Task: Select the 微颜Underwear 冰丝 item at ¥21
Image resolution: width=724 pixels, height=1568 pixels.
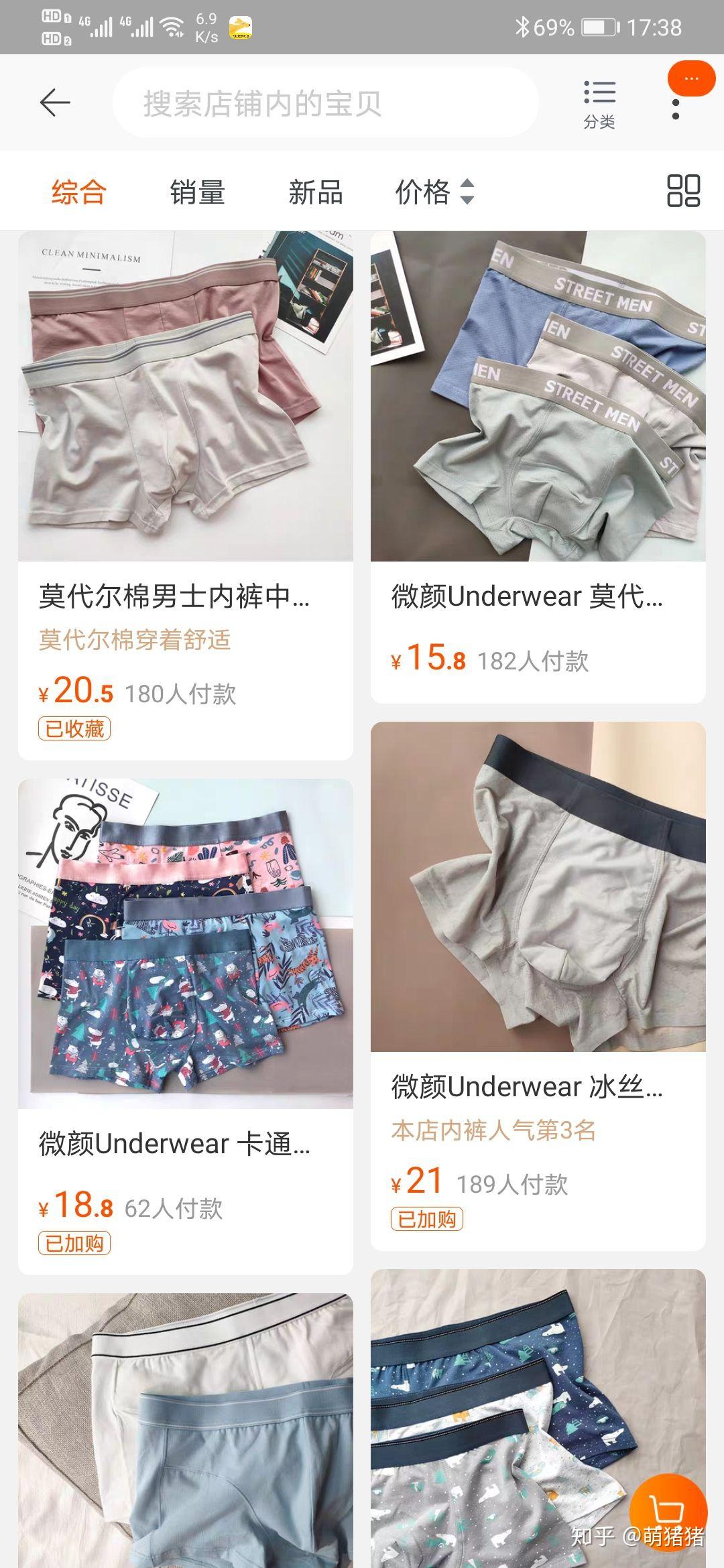Action: pos(538,985)
